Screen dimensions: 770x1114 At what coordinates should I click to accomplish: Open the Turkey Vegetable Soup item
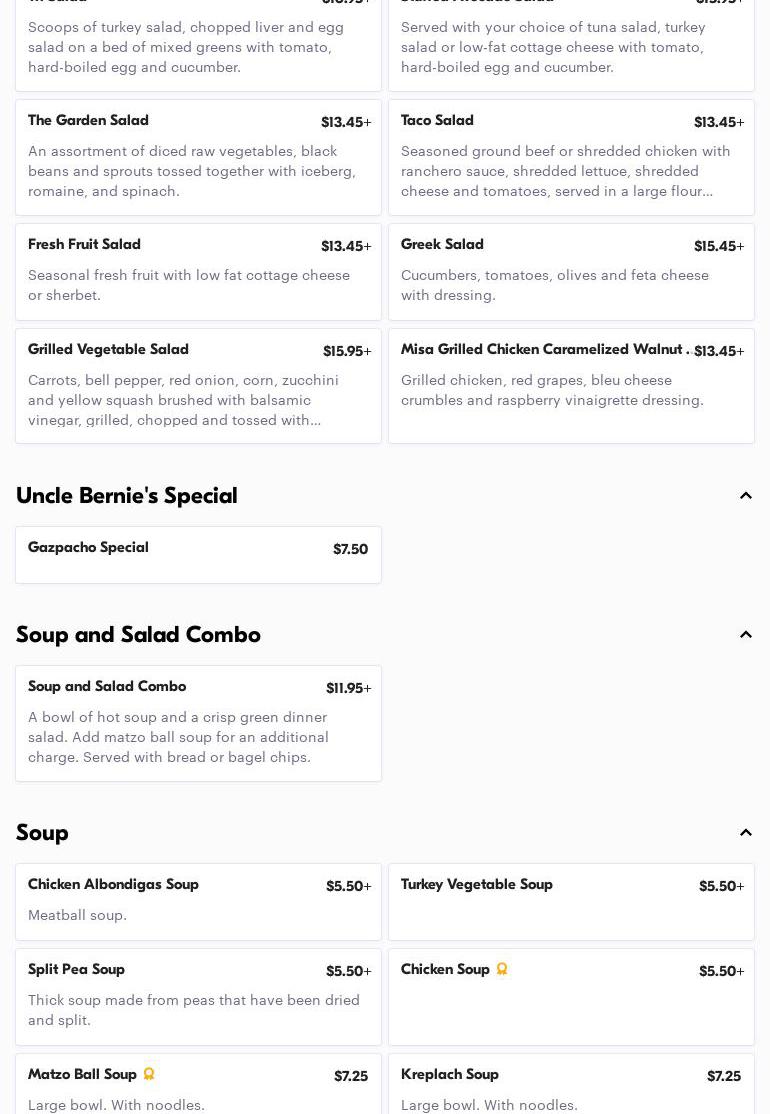point(571,901)
